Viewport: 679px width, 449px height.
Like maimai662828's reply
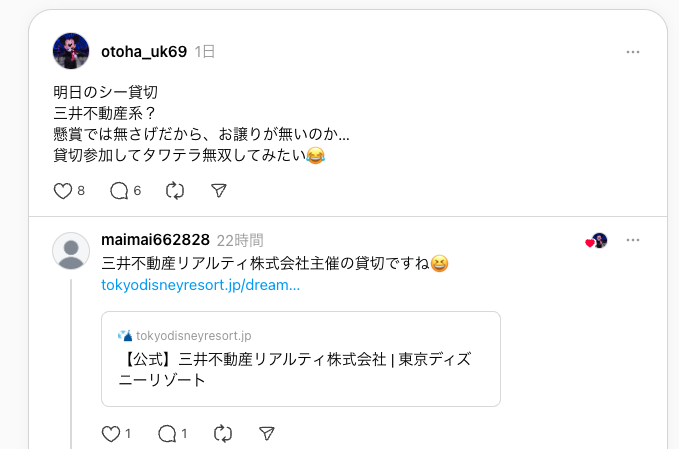tap(111, 433)
